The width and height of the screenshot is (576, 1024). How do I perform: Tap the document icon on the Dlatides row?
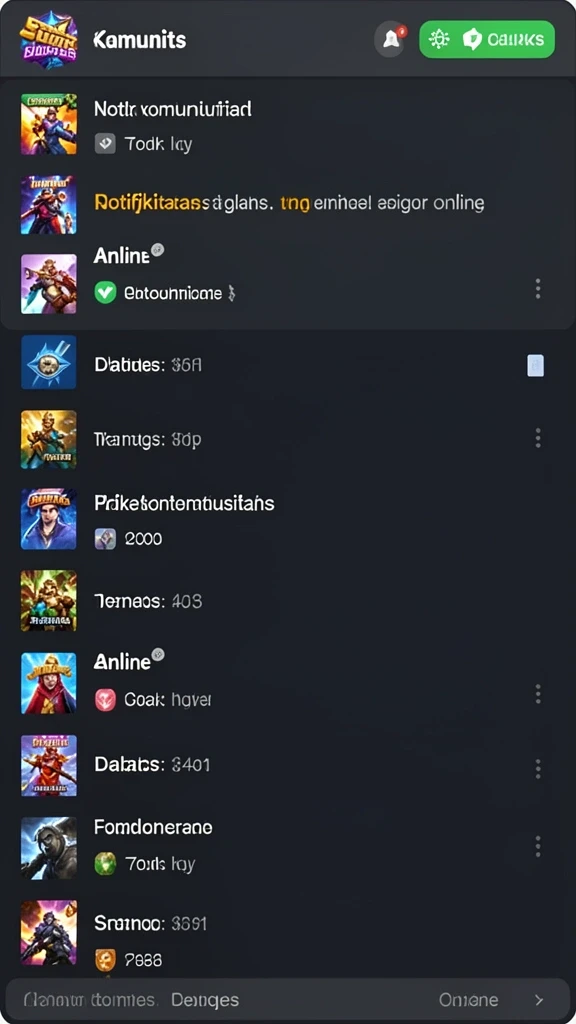click(536, 366)
